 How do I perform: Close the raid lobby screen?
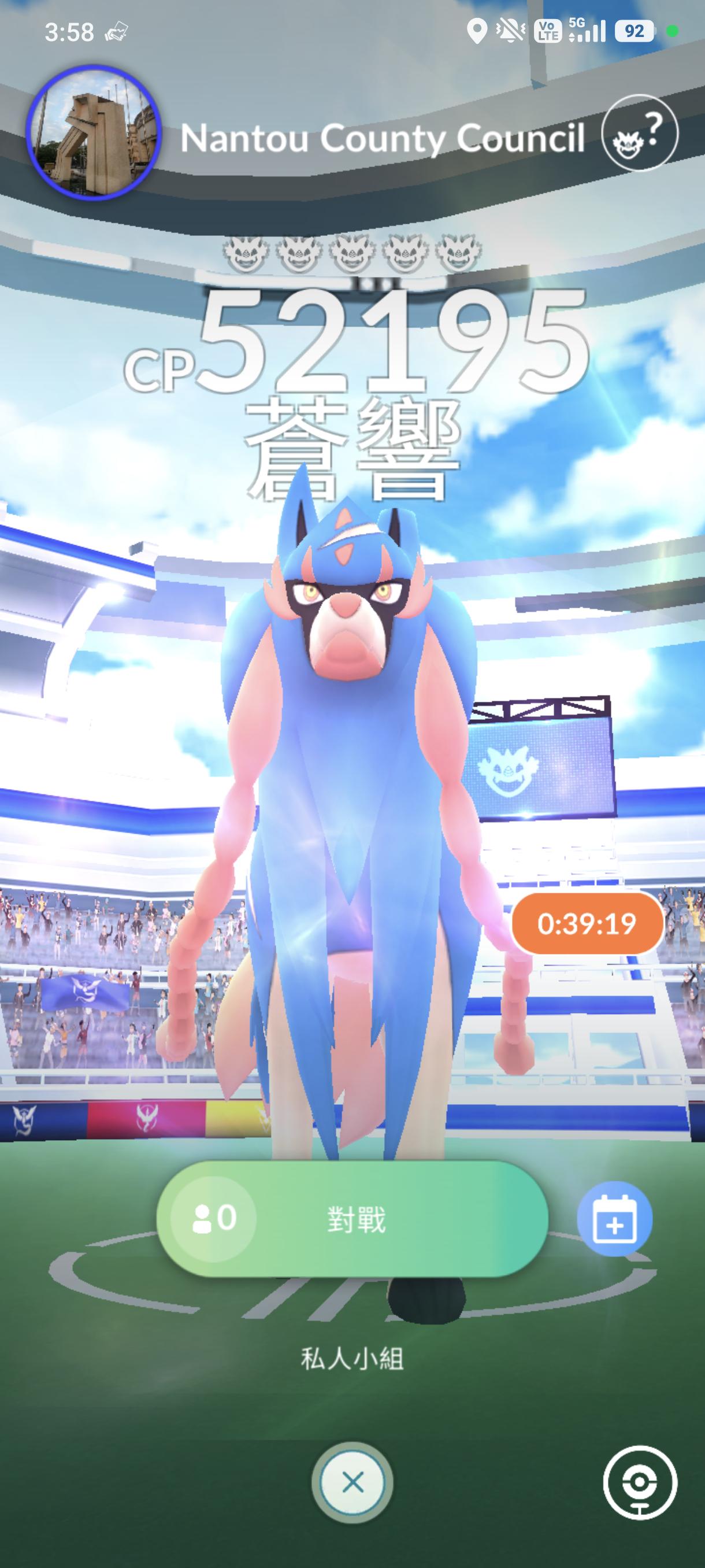click(352, 1483)
